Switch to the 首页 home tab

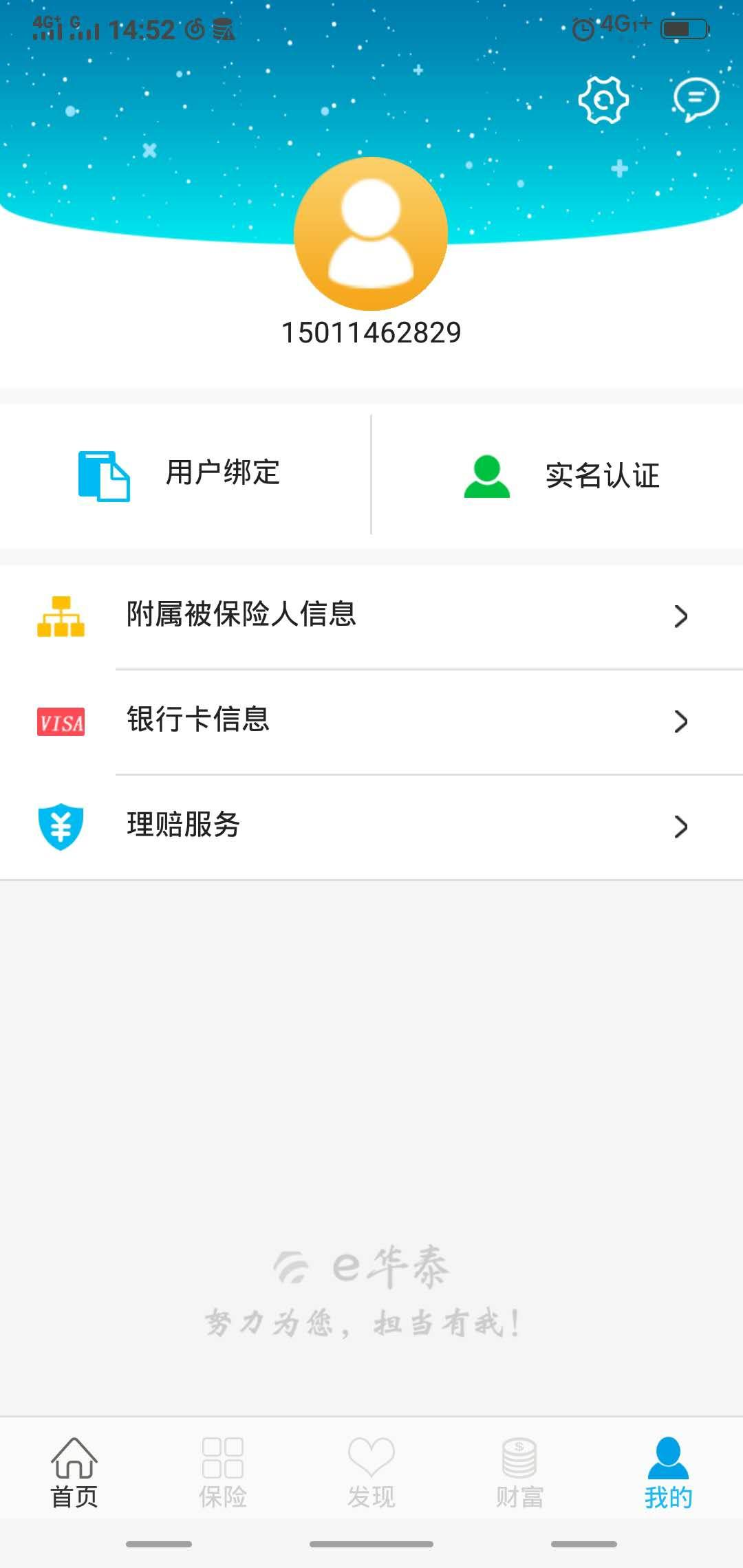(x=74, y=1473)
